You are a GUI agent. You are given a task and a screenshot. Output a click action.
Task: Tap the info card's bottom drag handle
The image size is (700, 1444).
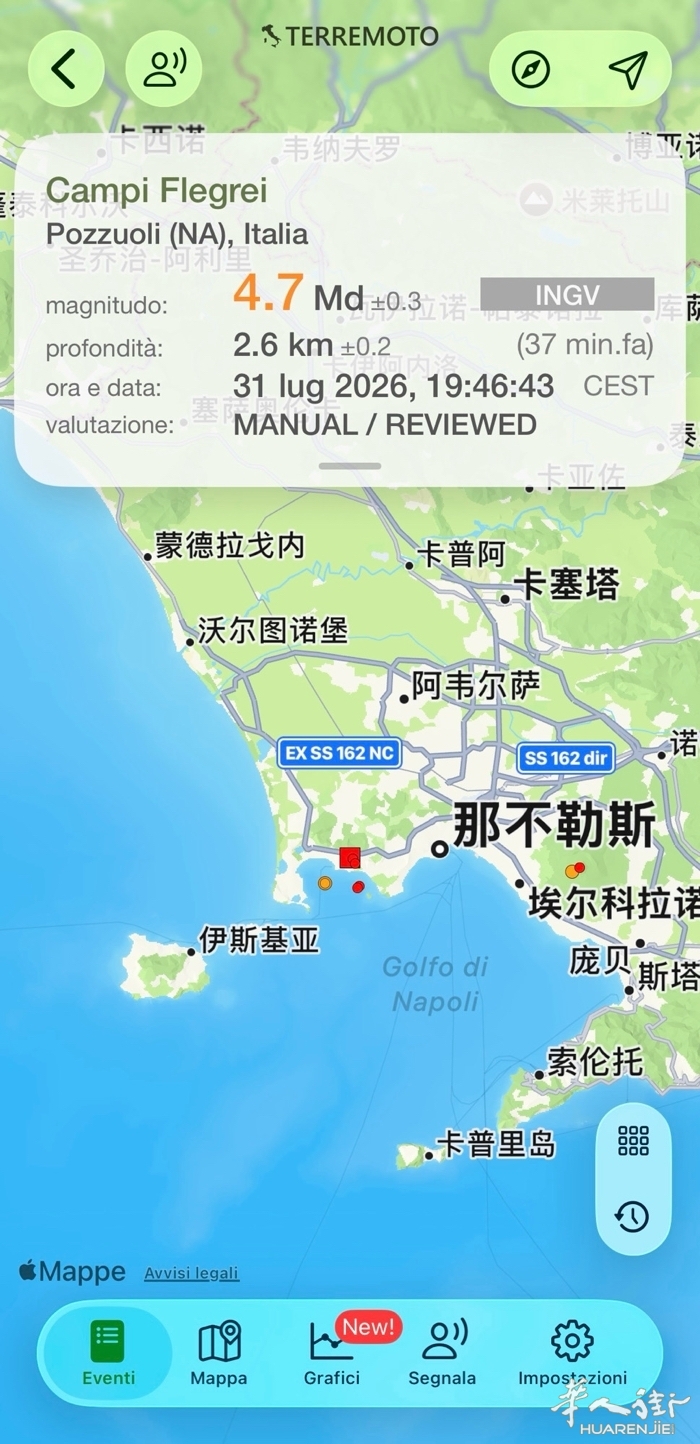click(x=350, y=466)
